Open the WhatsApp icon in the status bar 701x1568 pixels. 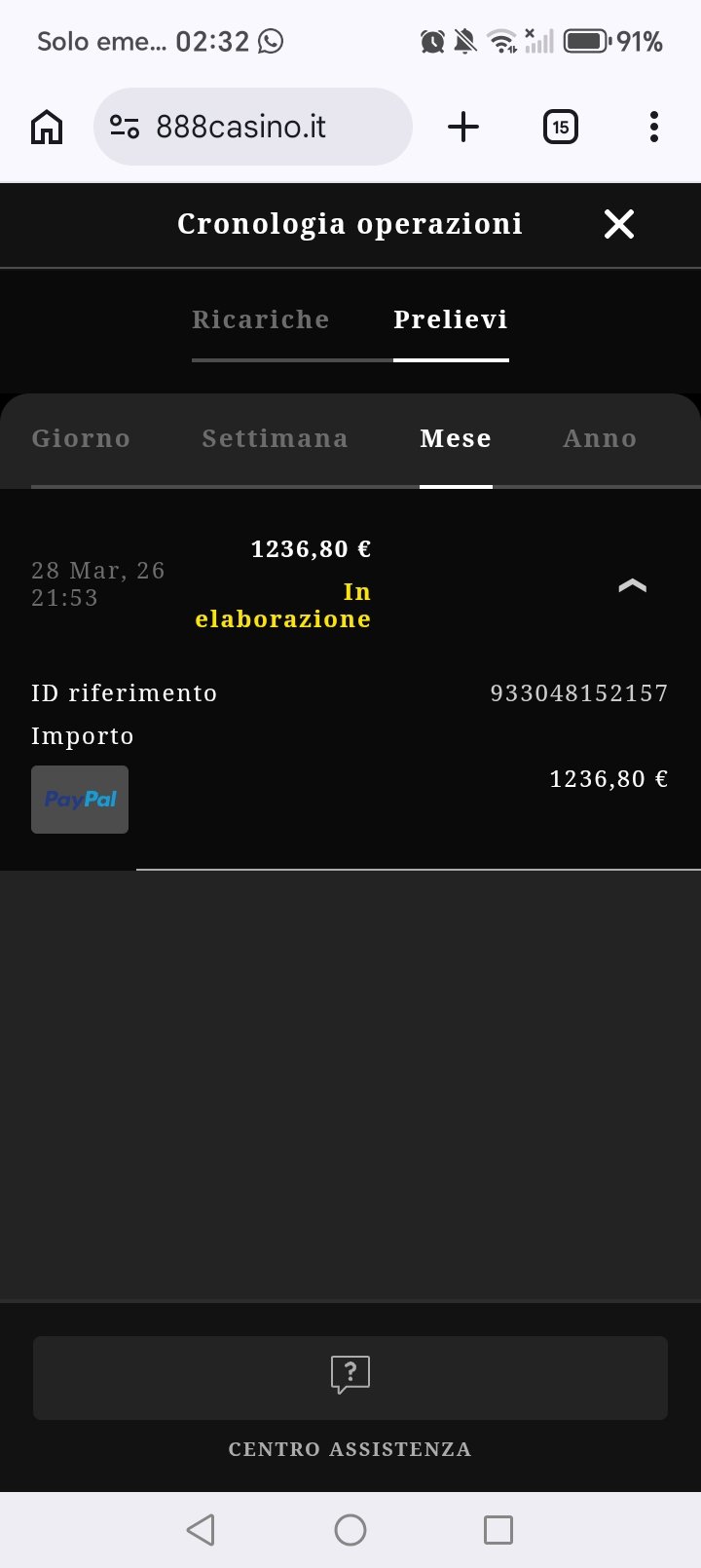(x=271, y=41)
